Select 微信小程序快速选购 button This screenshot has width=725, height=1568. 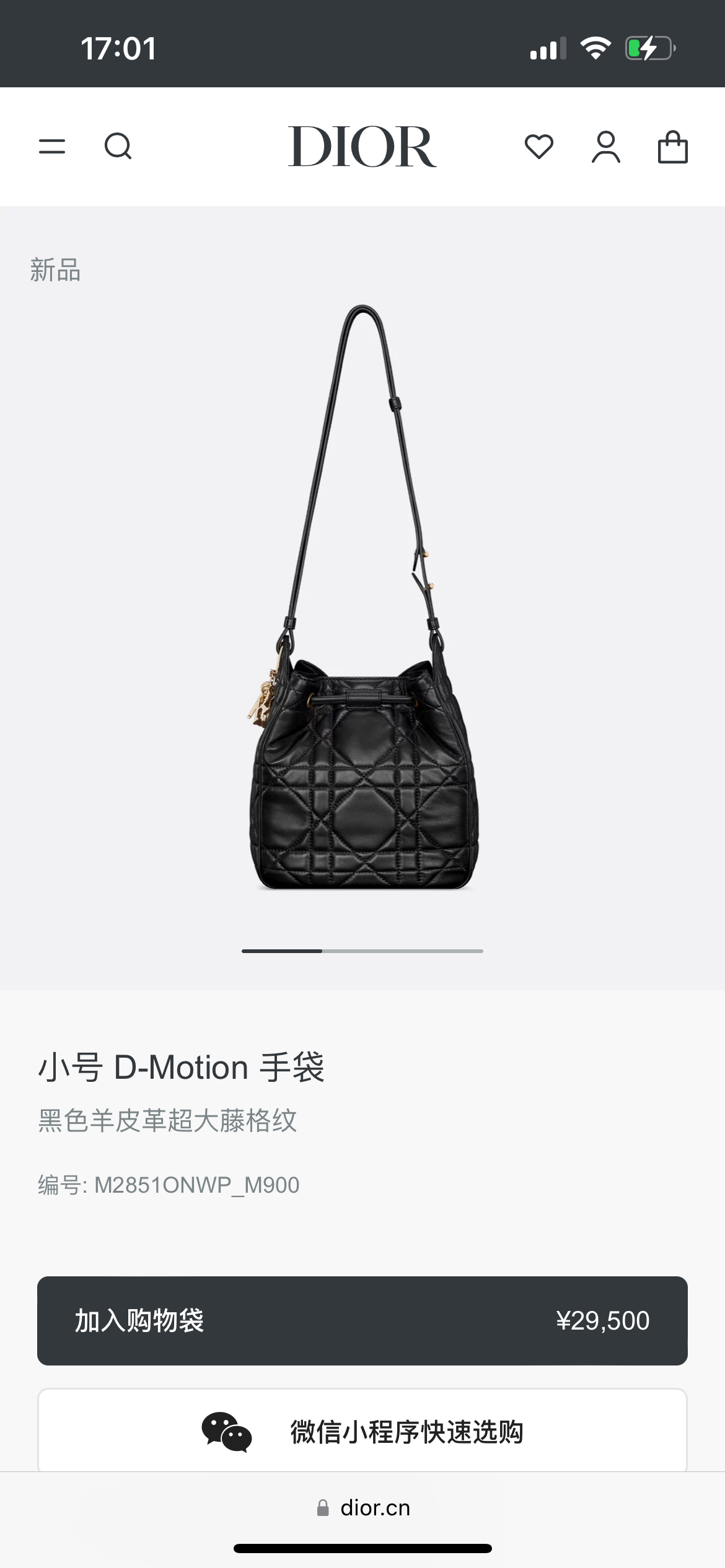coord(362,1432)
